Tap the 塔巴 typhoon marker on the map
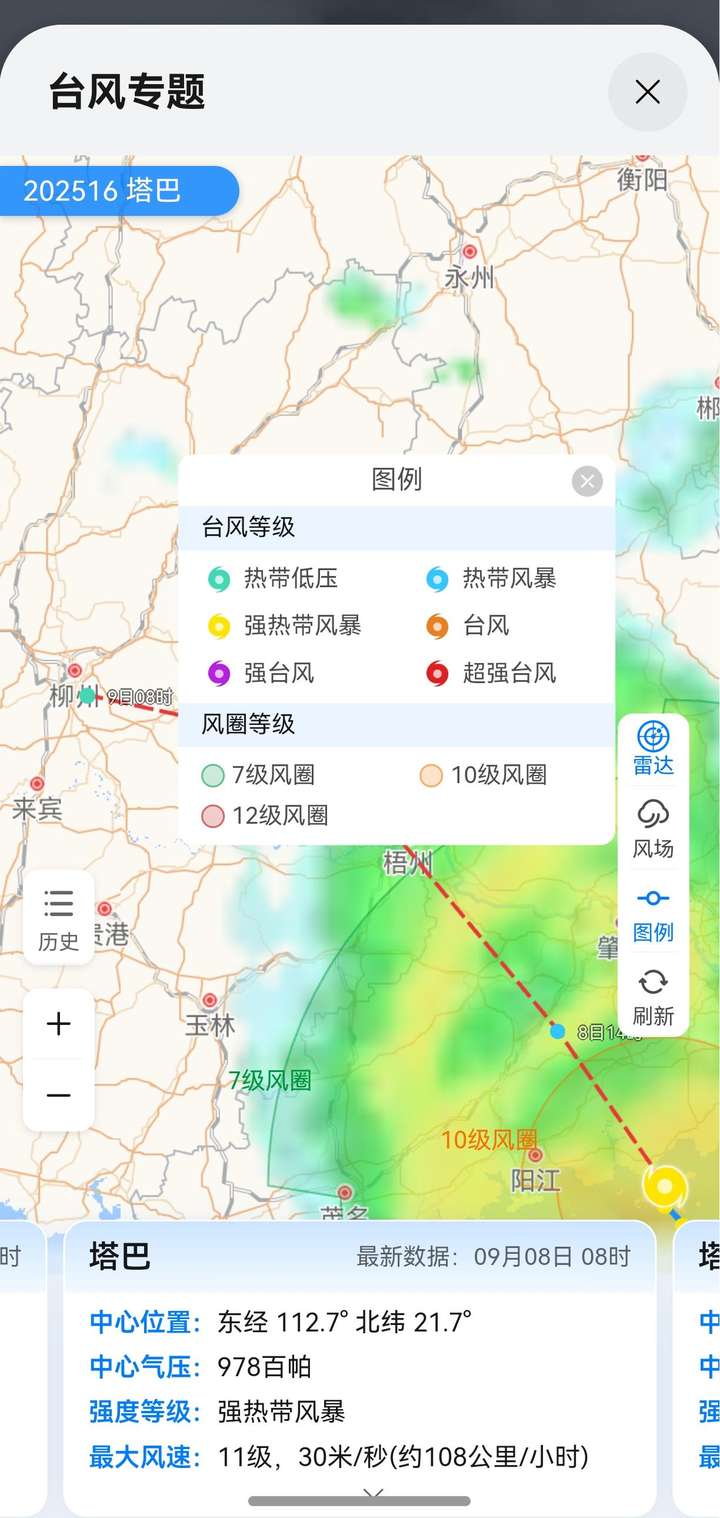This screenshot has height=1518, width=720. [x=665, y=1187]
